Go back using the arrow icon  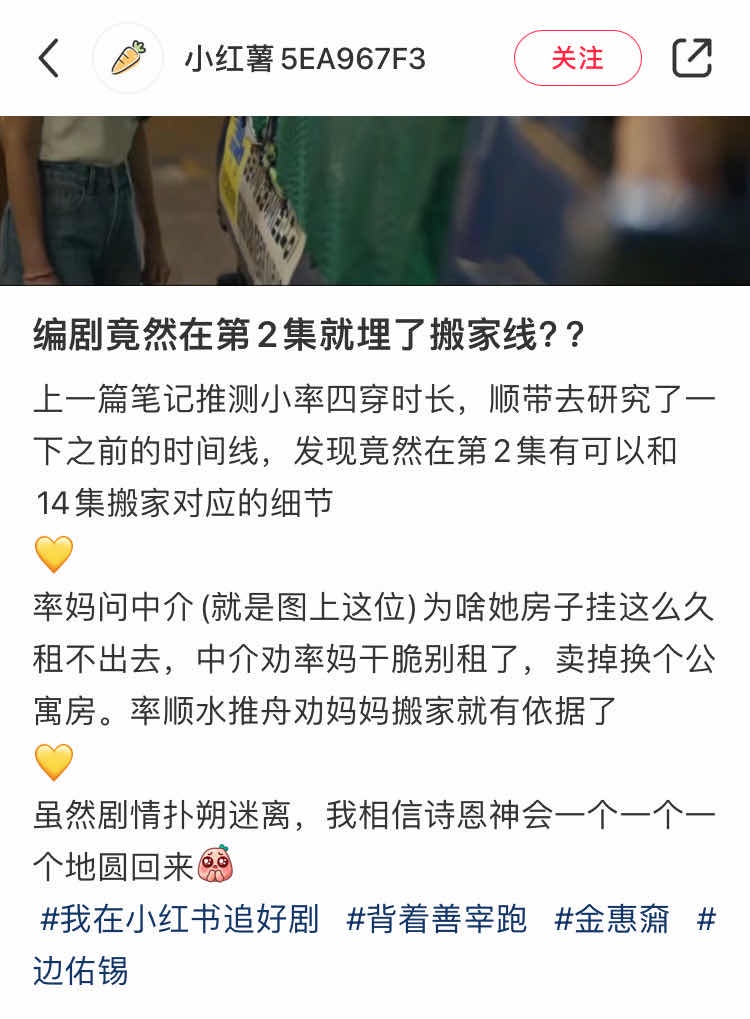[x=49, y=58]
